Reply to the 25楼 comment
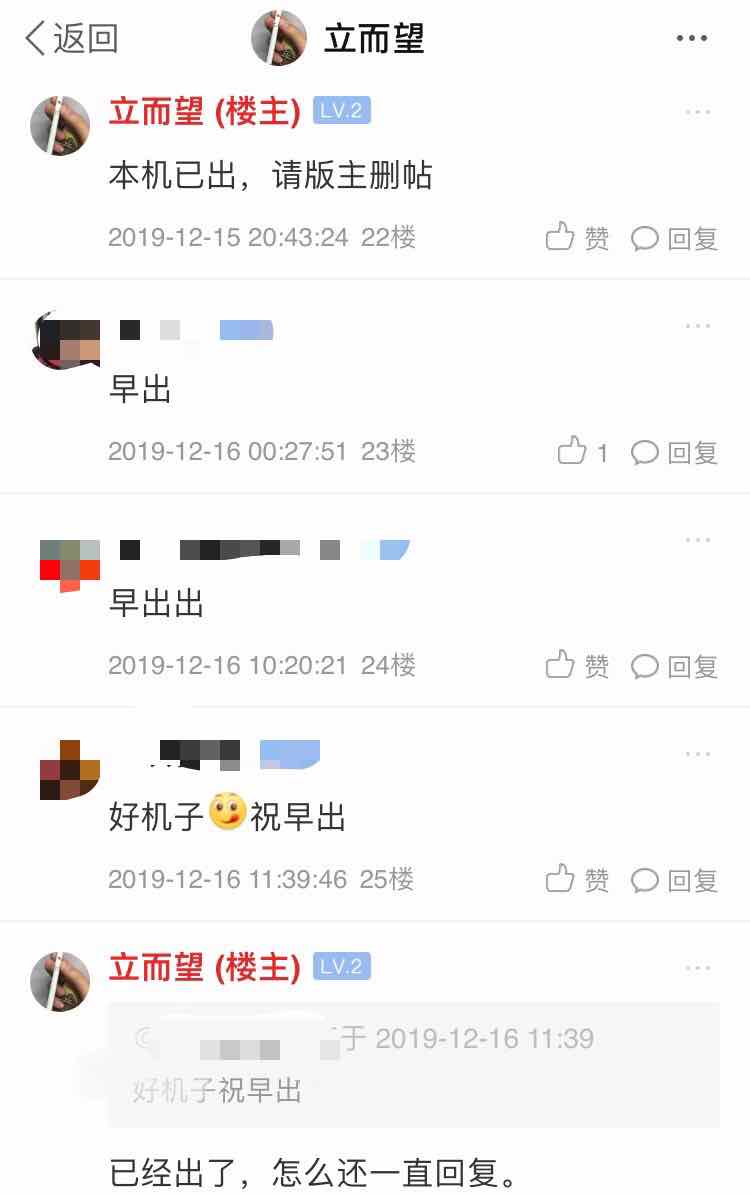The image size is (750, 1195). pos(675,880)
